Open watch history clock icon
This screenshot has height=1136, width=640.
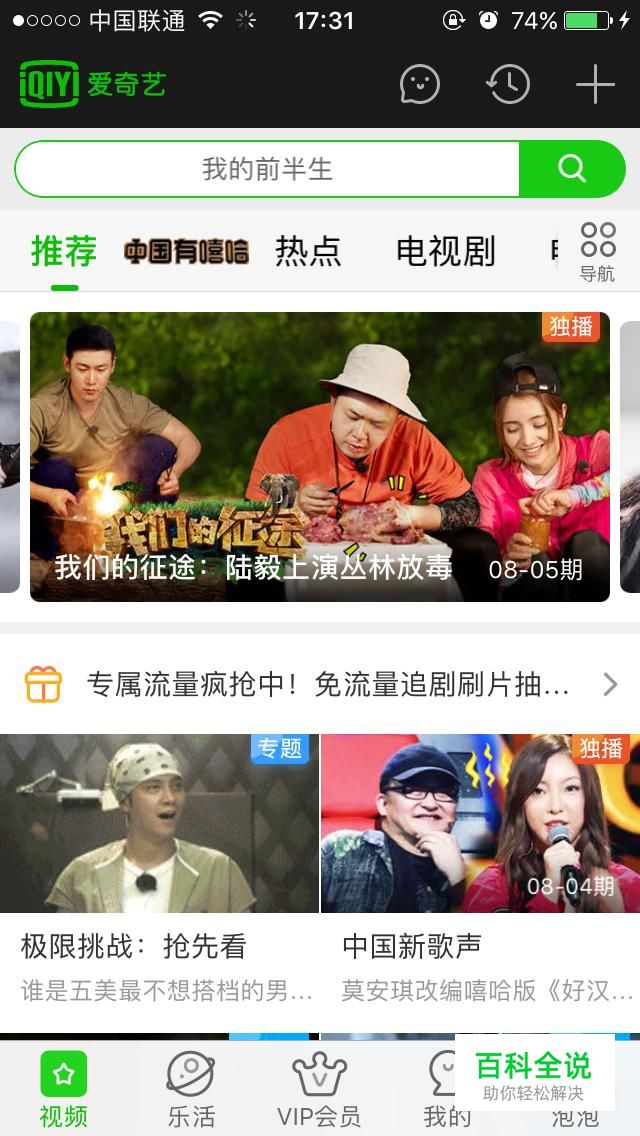coord(508,85)
